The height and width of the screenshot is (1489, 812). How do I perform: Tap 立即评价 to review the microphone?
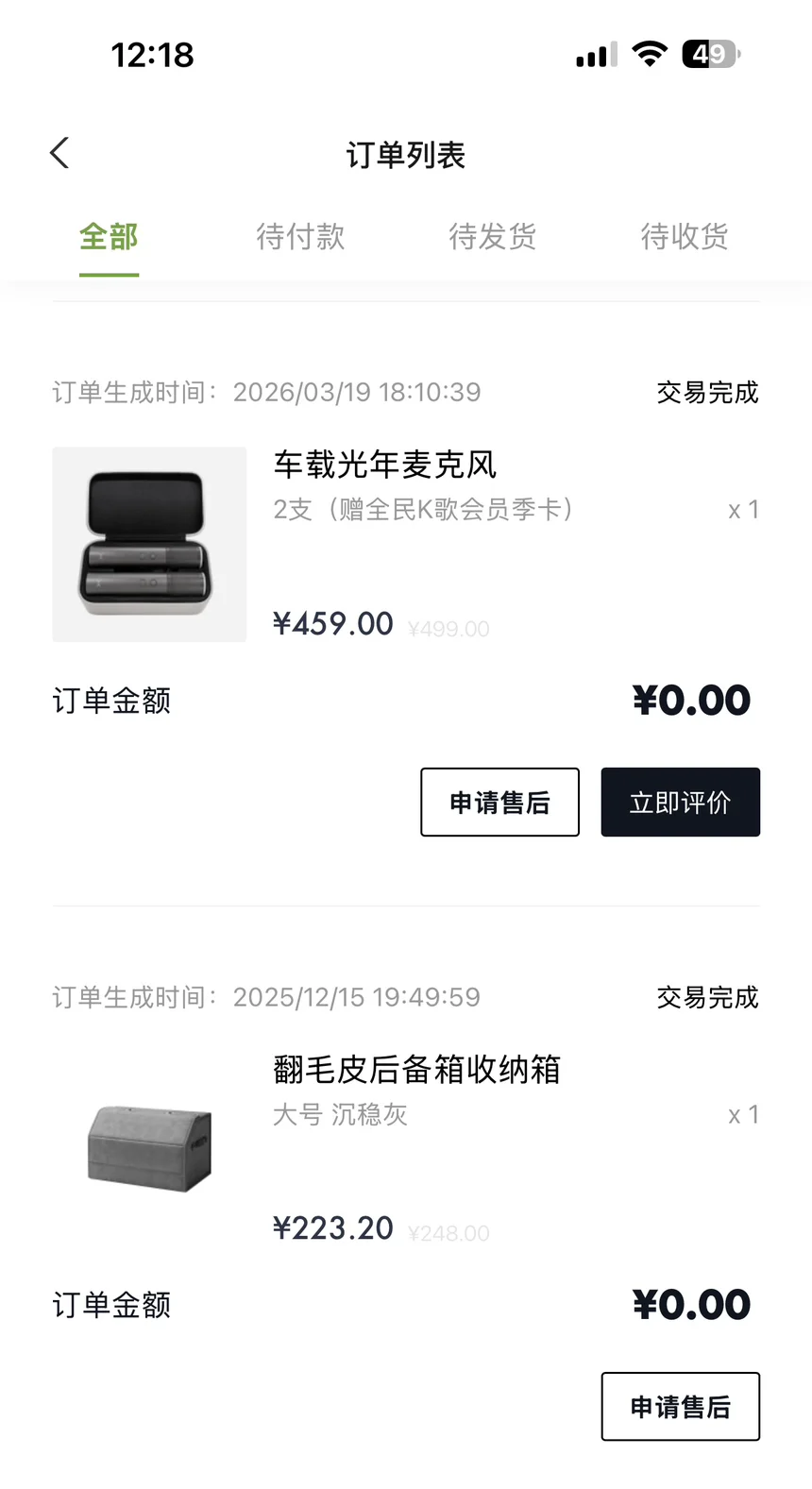(x=680, y=802)
